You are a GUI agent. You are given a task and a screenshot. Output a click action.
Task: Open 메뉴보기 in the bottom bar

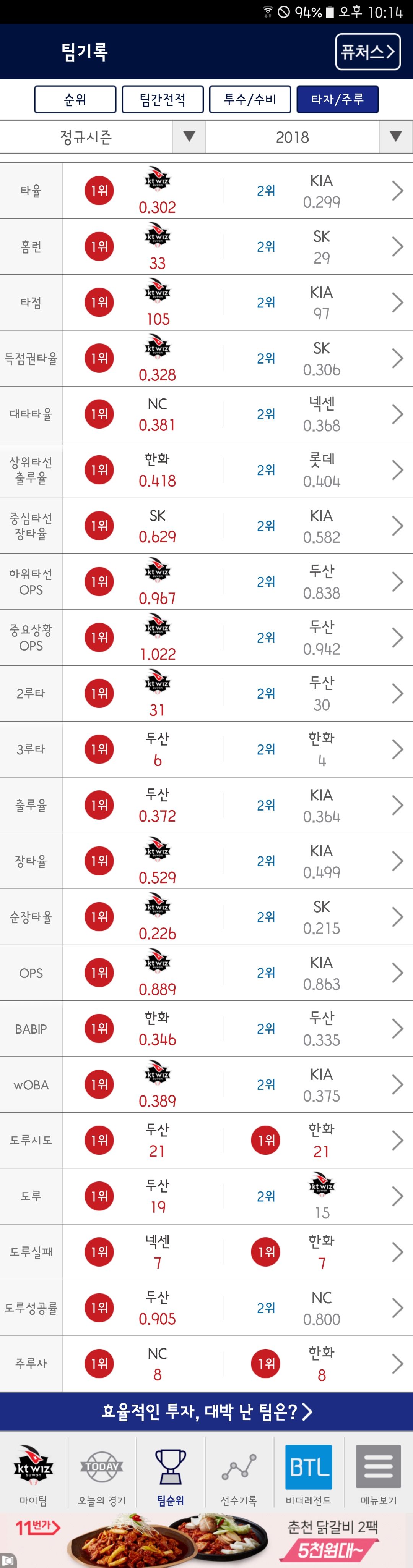click(378, 1474)
